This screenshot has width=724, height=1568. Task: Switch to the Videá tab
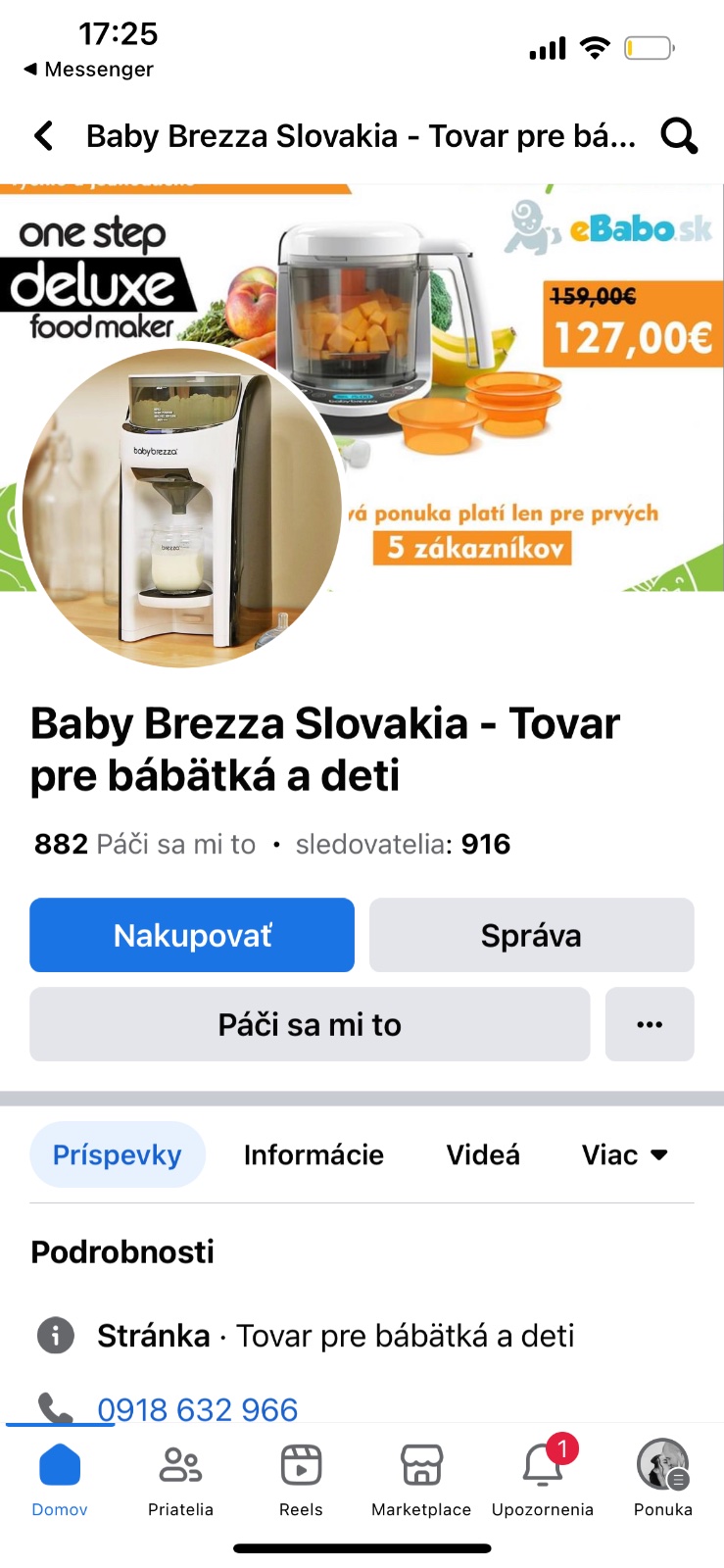(483, 1154)
